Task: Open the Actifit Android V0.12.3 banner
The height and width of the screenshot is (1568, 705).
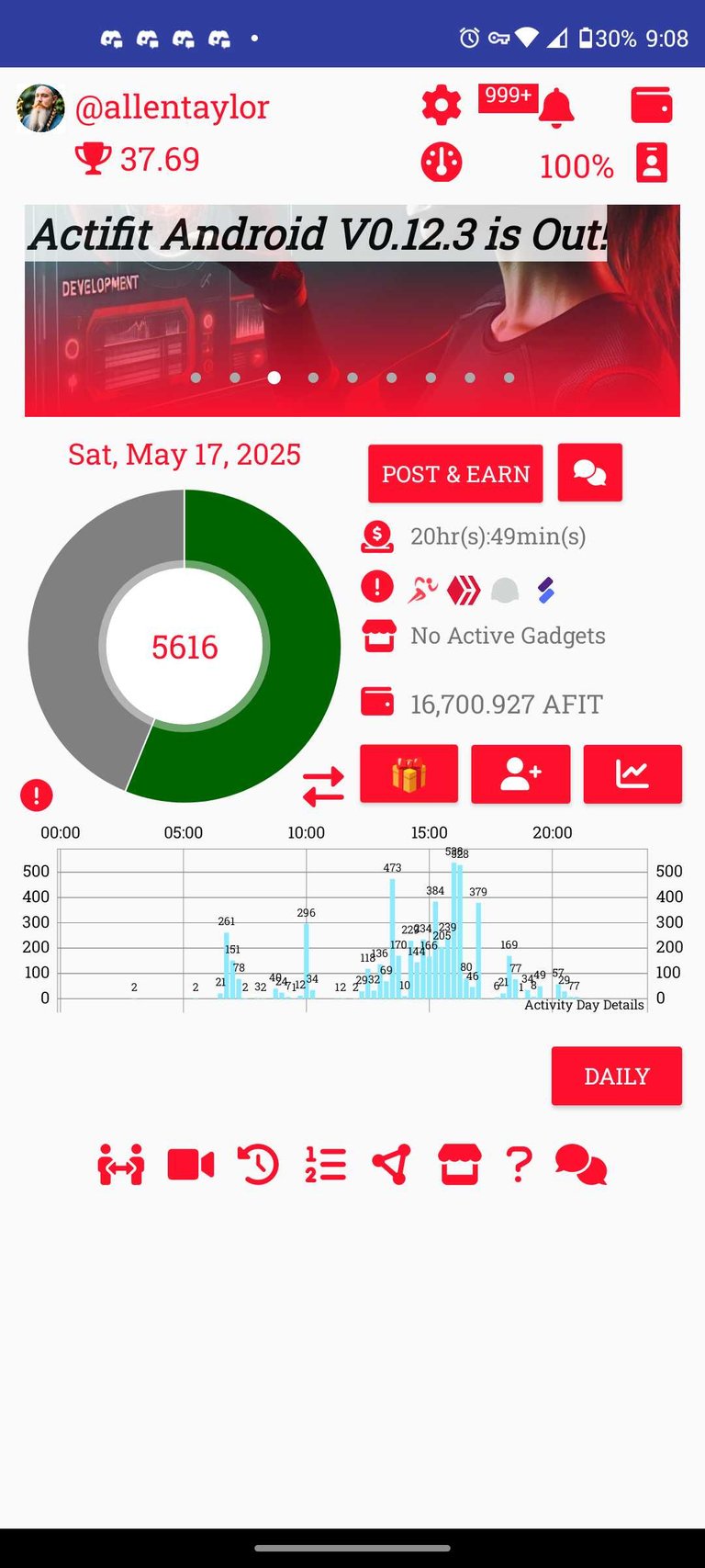Action: (x=352, y=310)
